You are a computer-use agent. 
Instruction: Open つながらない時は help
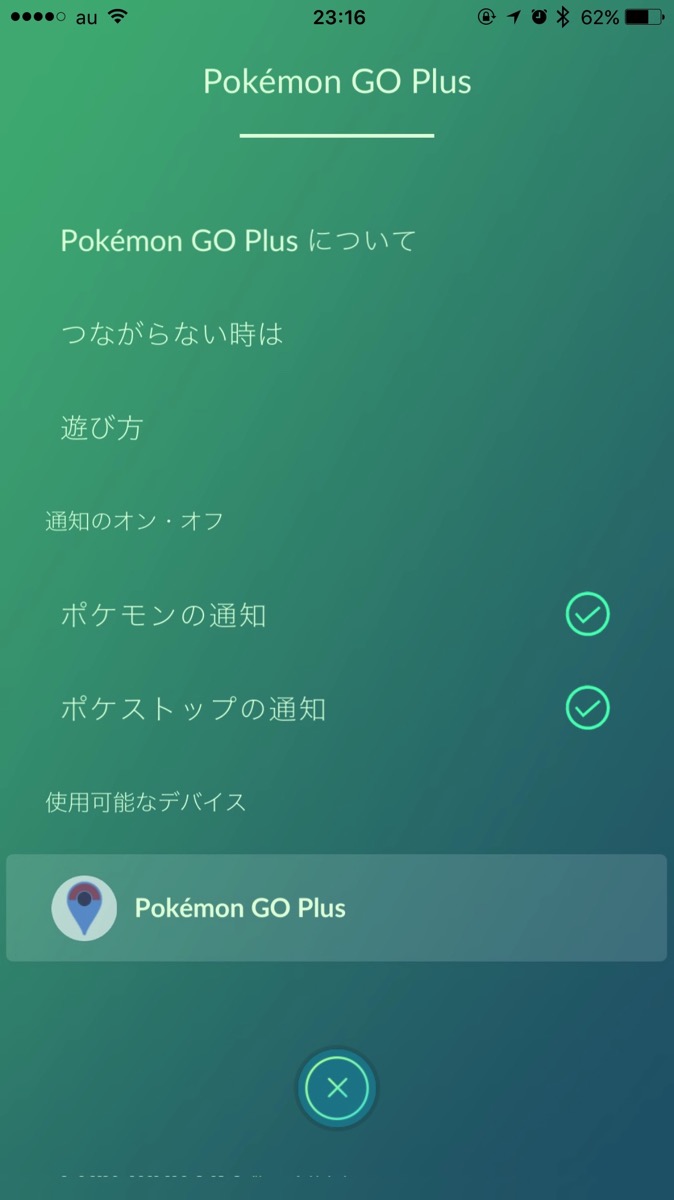tap(173, 334)
